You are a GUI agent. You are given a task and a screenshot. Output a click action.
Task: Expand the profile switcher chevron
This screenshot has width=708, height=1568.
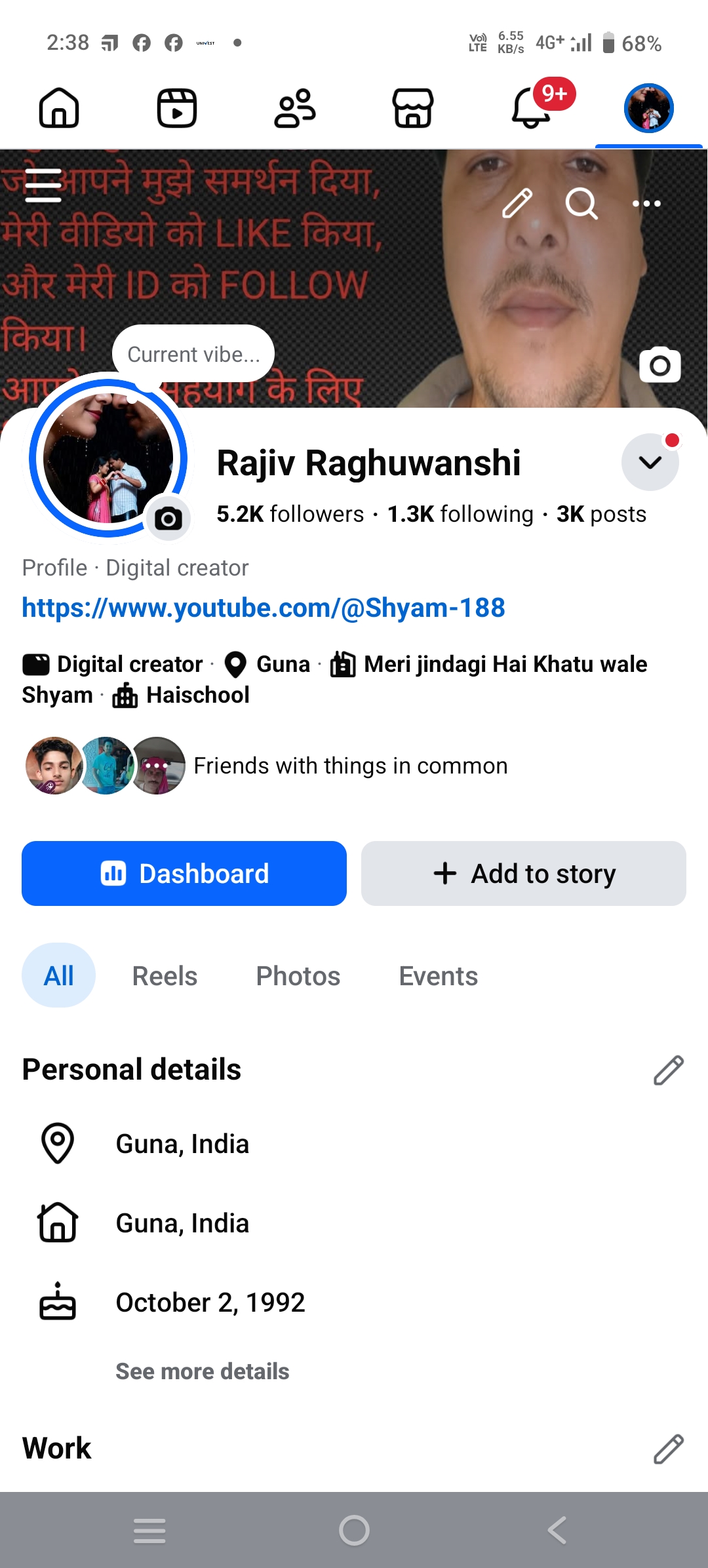tap(650, 462)
